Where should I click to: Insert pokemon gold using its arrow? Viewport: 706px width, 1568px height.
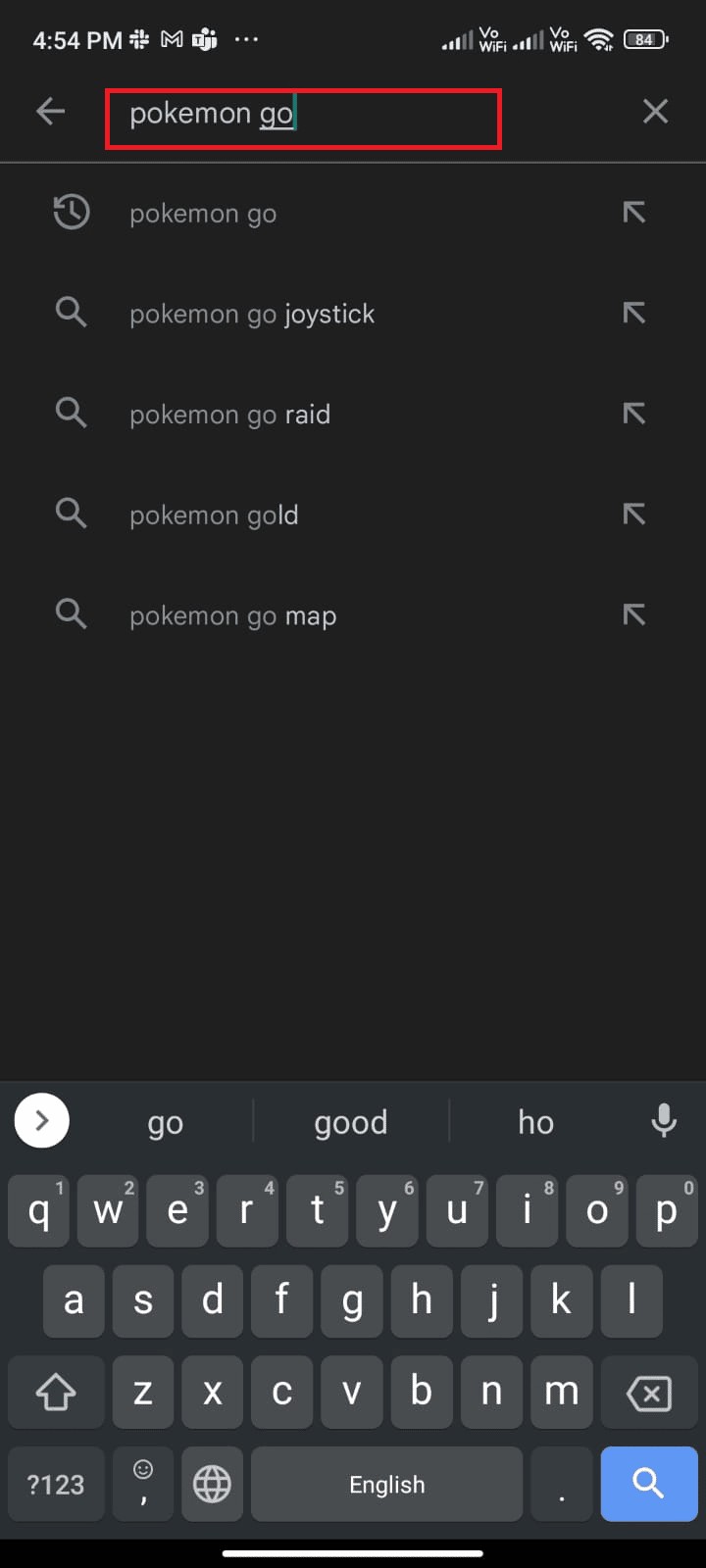tap(634, 514)
